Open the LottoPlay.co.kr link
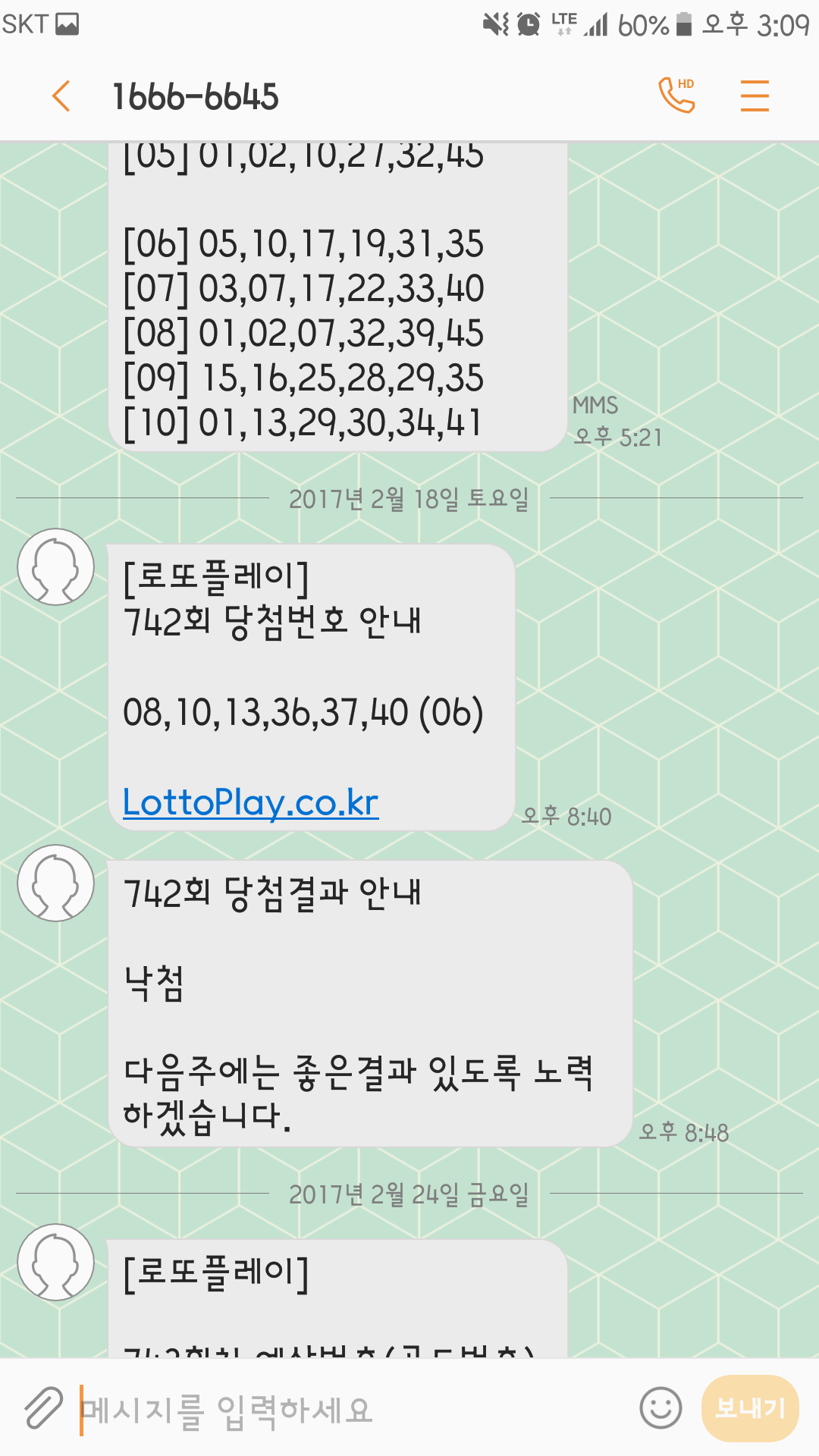This screenshot has height=1456, width=819. tap(251, 802)
